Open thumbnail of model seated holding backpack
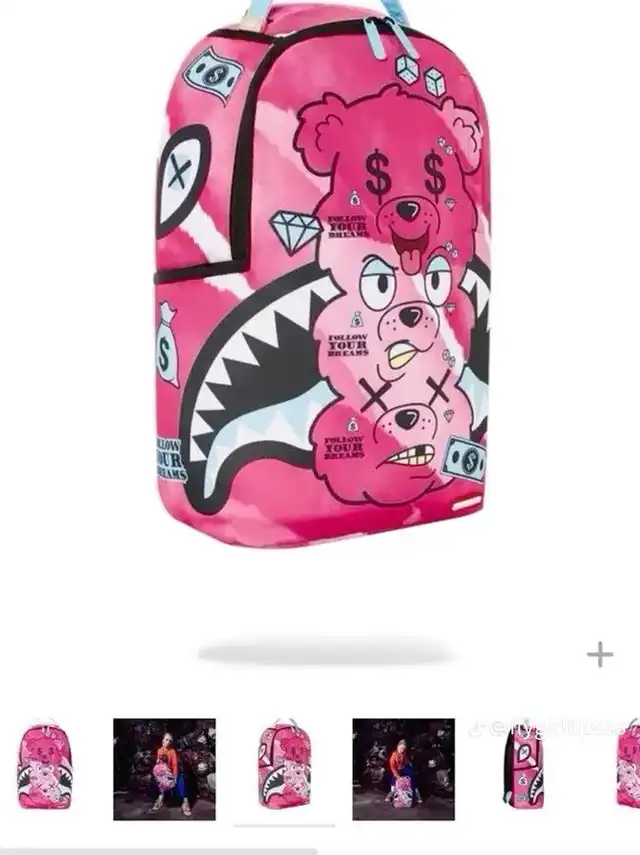 click(164, 768)
